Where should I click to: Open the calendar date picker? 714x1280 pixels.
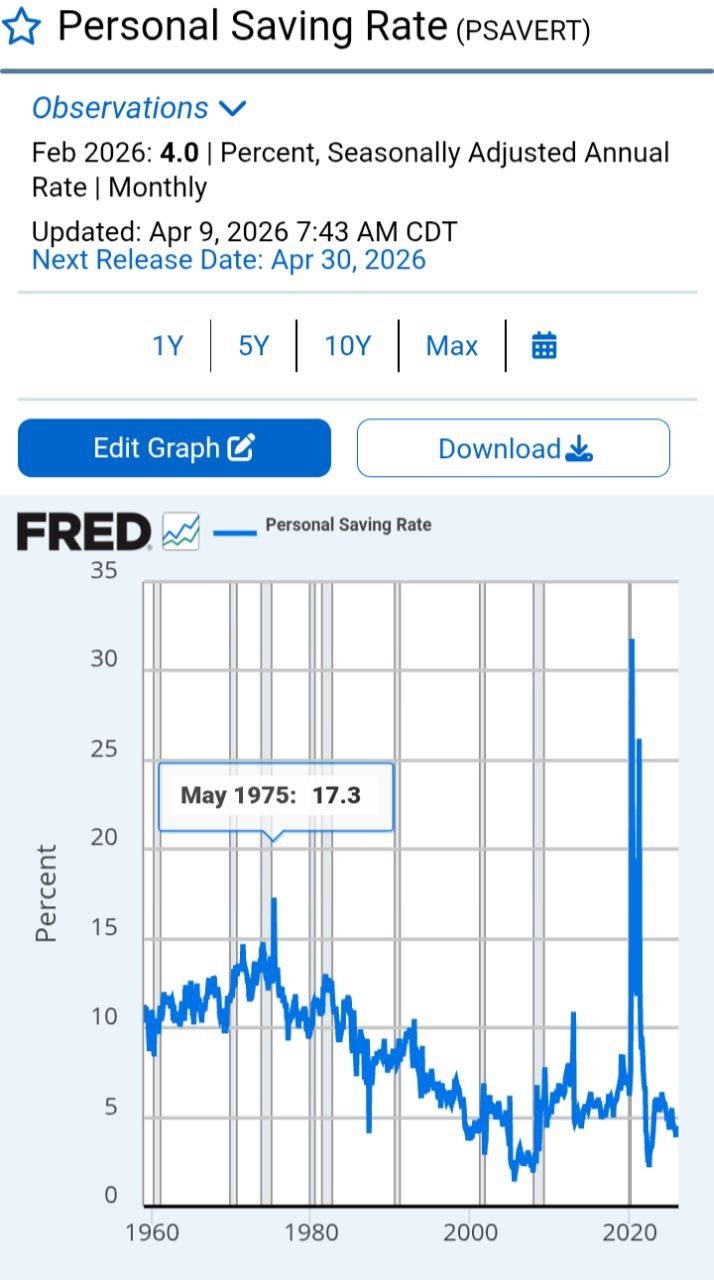[544, 346]
